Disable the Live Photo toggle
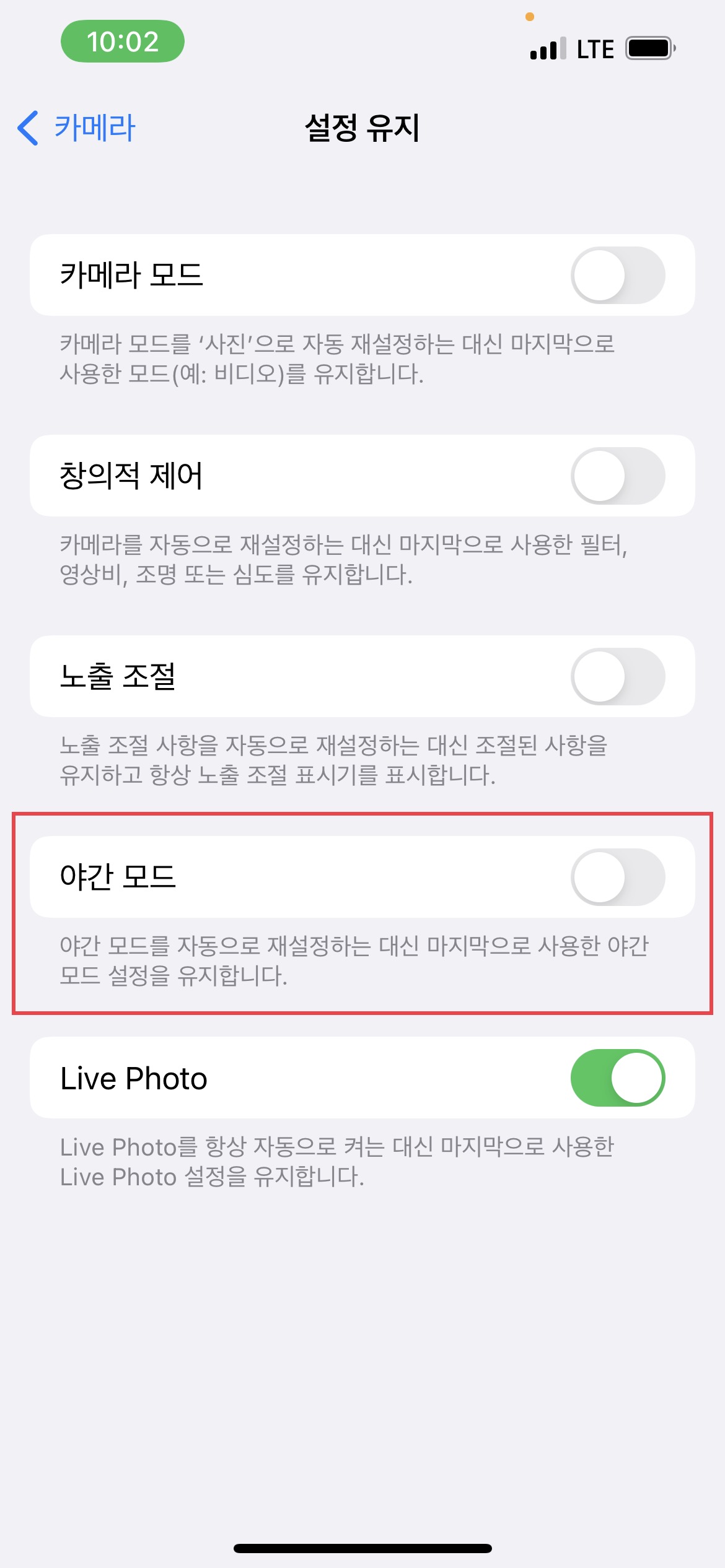Image resolution: width=725 pixels, height=1568 pixels. [x=617, y=1078]
